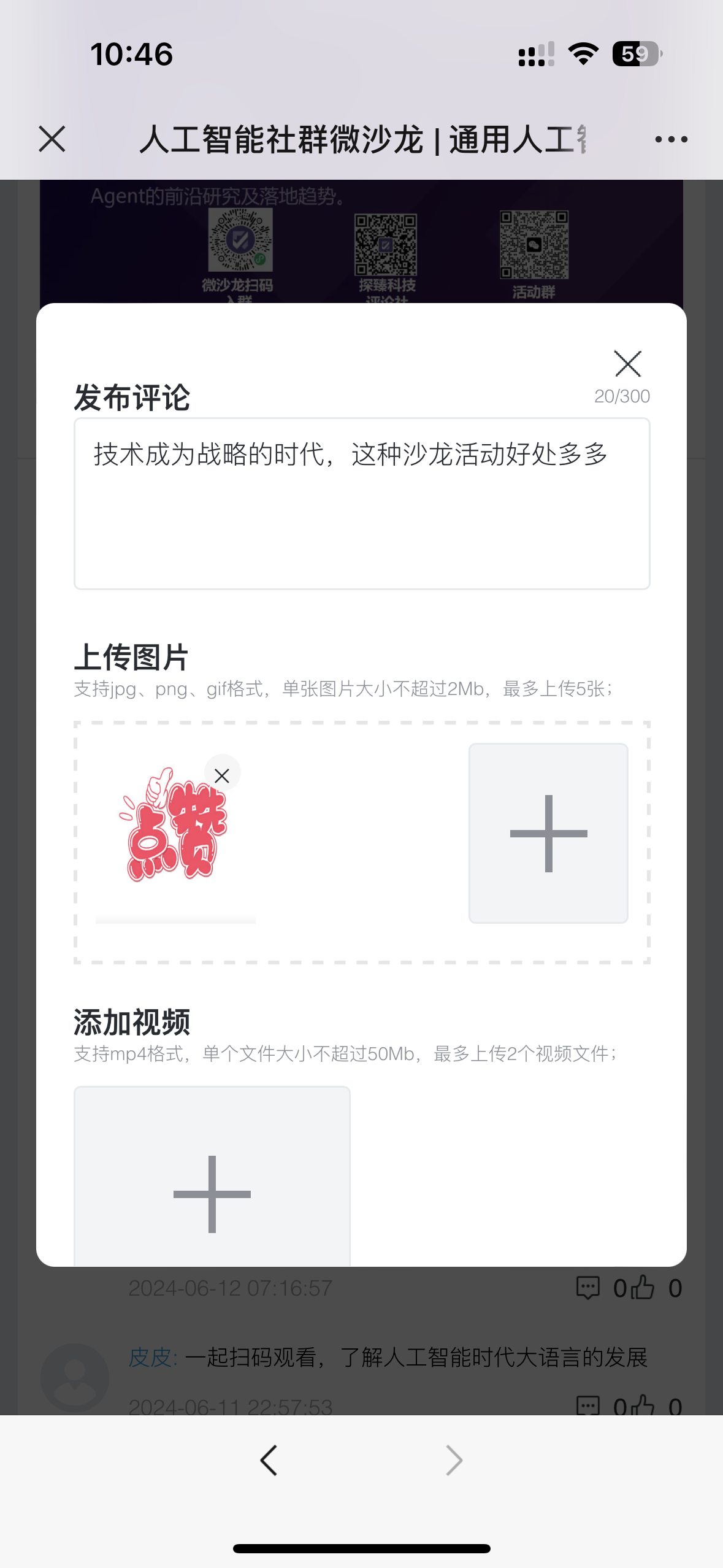The width and height of the screenshot is (723, 1568).
Task: Remove the uploaded 点赞 image
Action: [222, 775]
